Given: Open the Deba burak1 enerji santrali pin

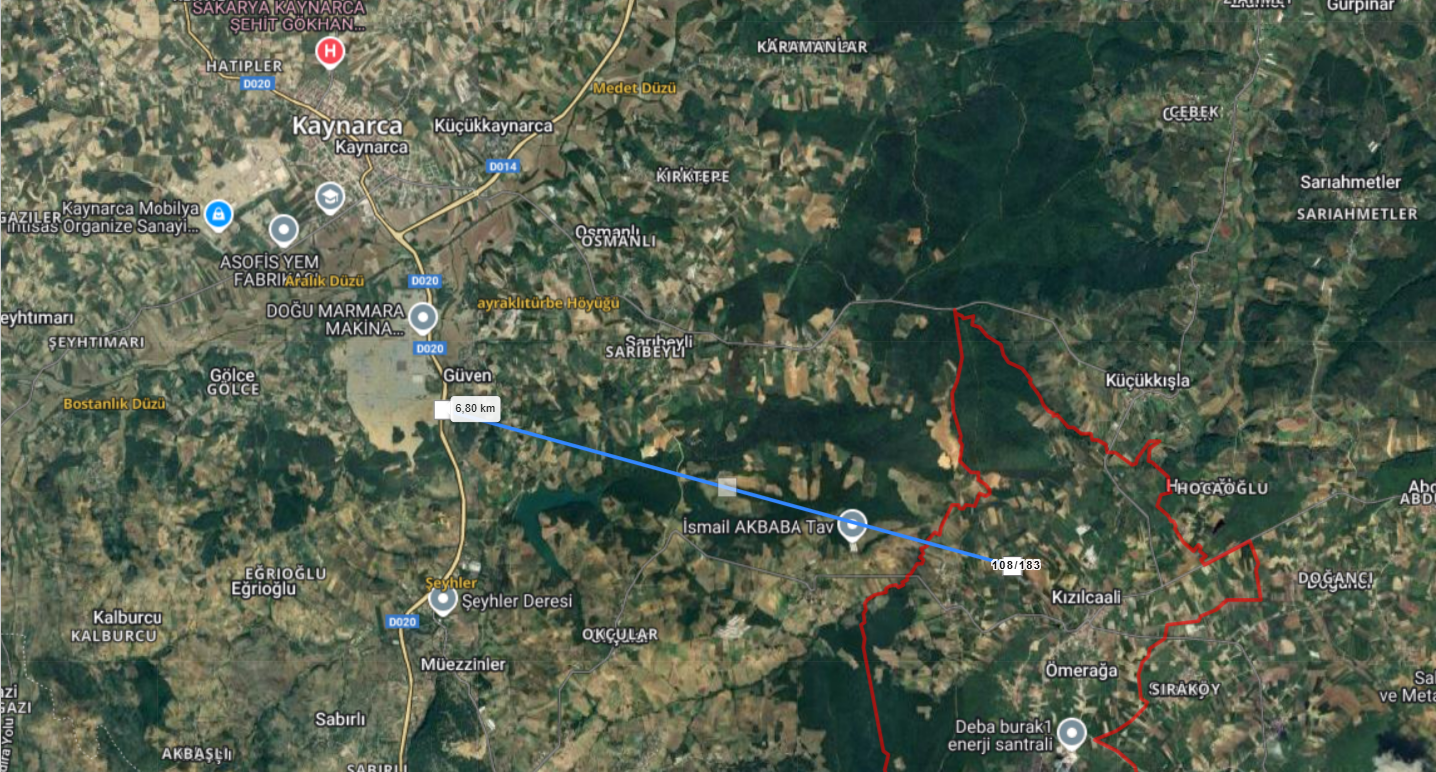Looking at the screenshot, I should pyautogui.click(x=1072, y=733).
